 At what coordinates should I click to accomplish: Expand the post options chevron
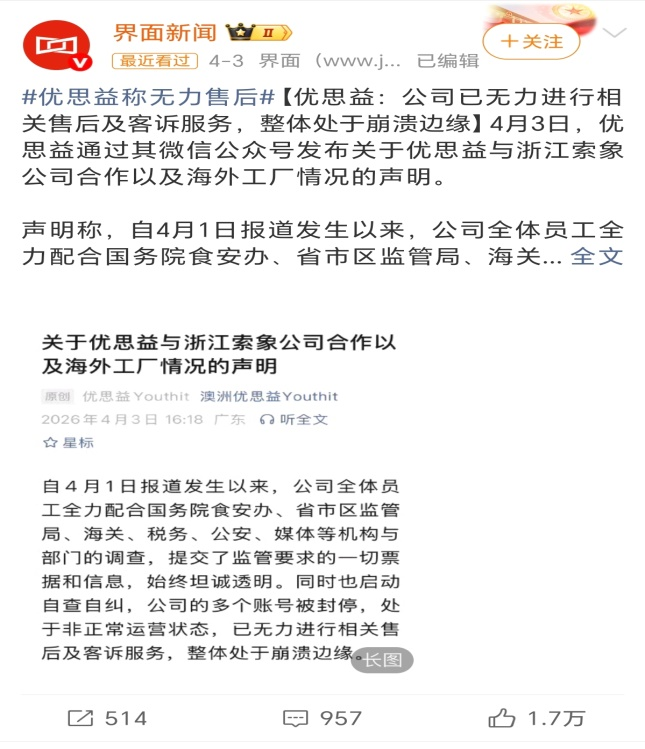(x=614, y=32)
